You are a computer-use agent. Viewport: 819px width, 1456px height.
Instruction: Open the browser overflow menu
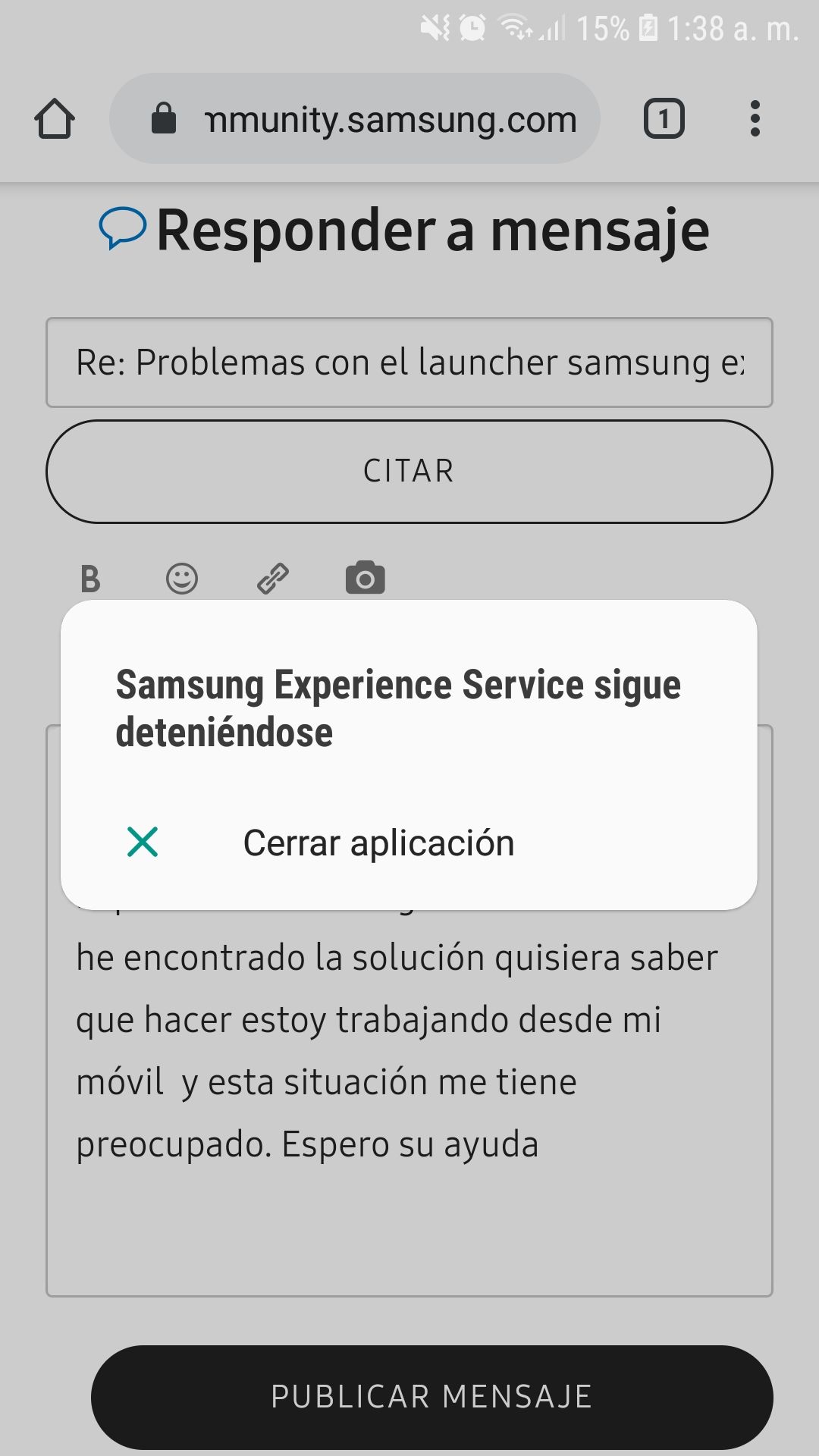click(754, 119)
